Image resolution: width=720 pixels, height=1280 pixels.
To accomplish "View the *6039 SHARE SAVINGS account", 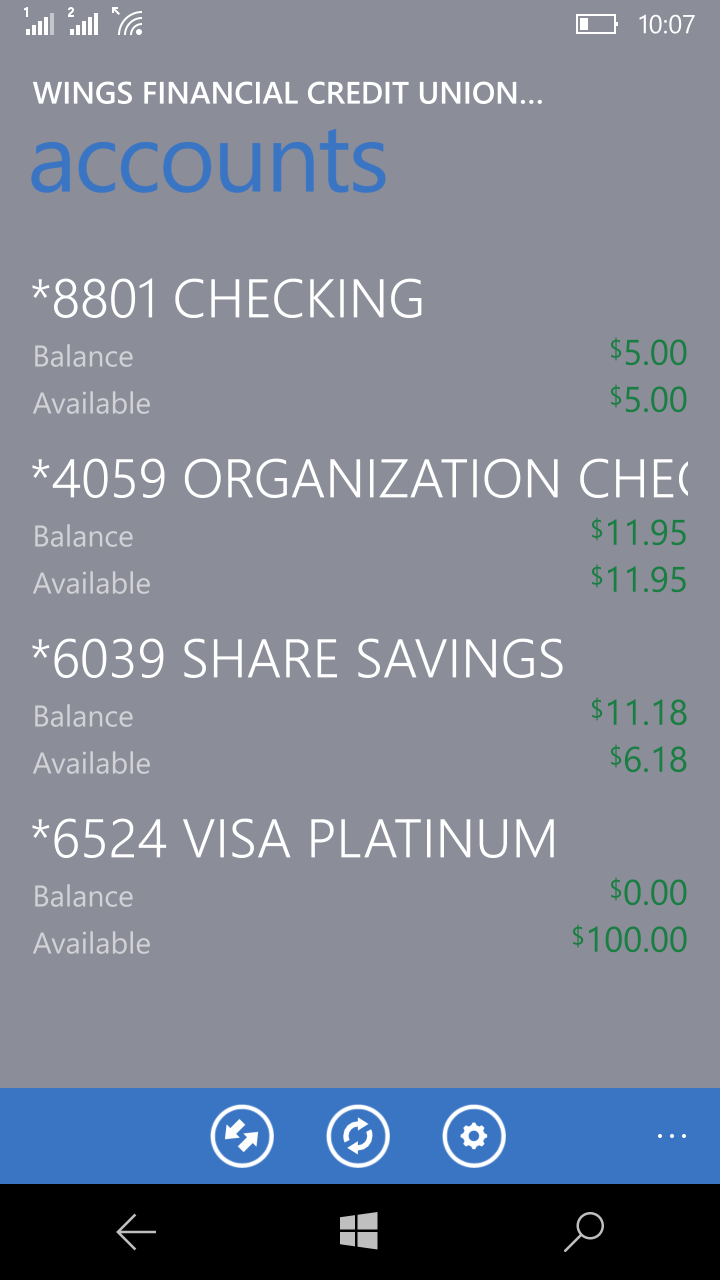I will (x=298, y=659).
